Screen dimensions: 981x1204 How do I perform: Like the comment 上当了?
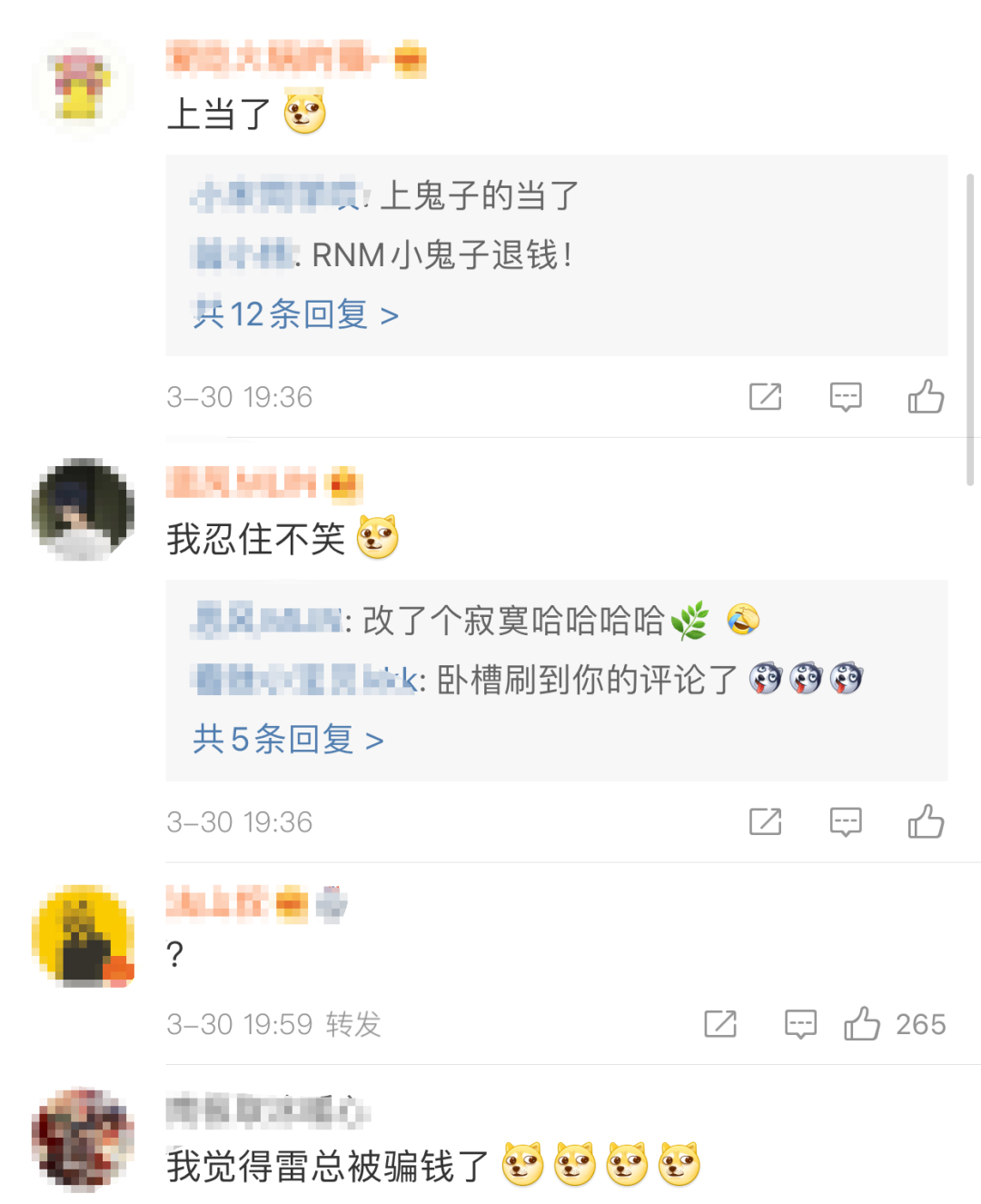[x=926, y=397]
